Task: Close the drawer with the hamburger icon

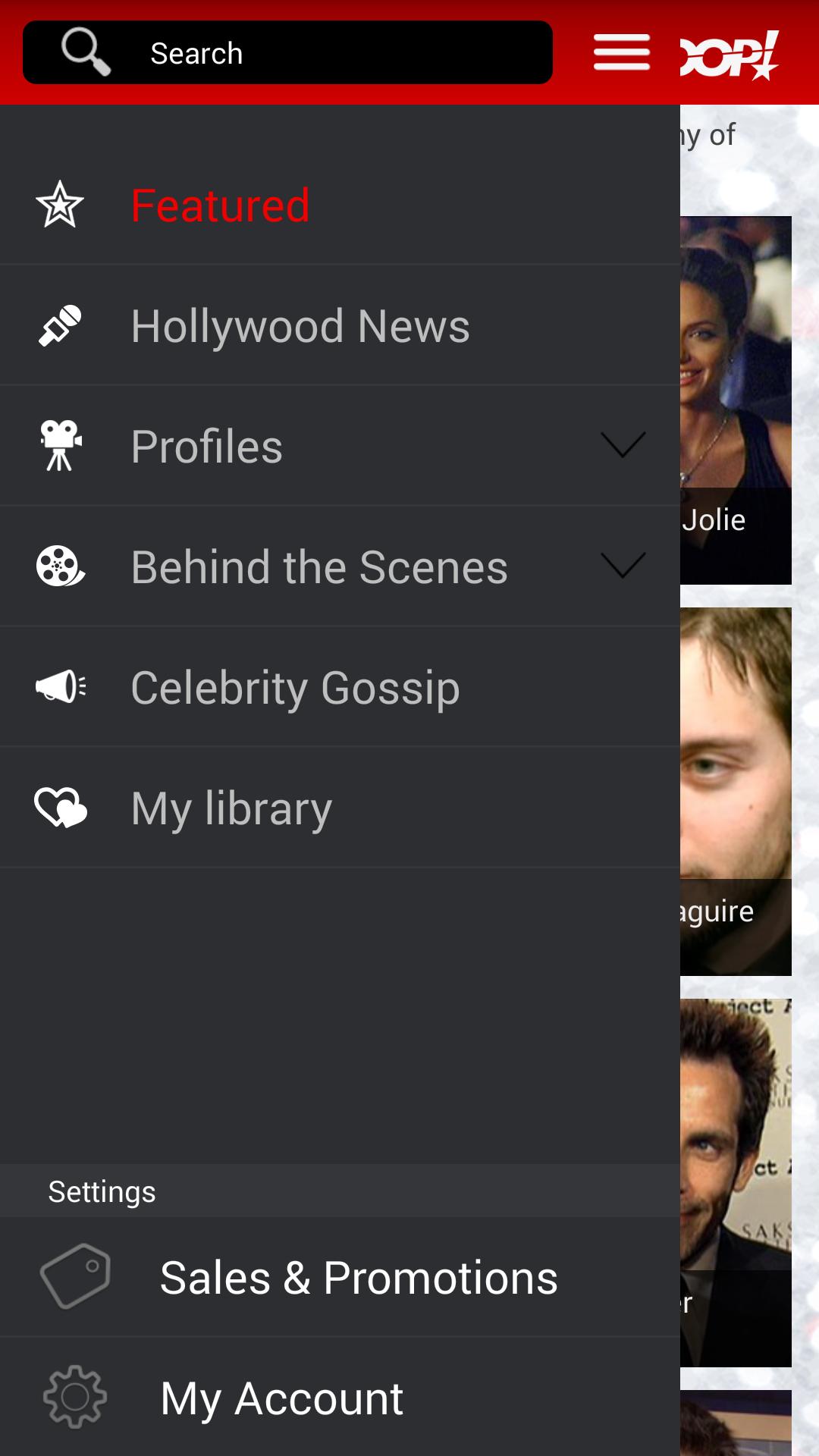Action: pos(621,52)
